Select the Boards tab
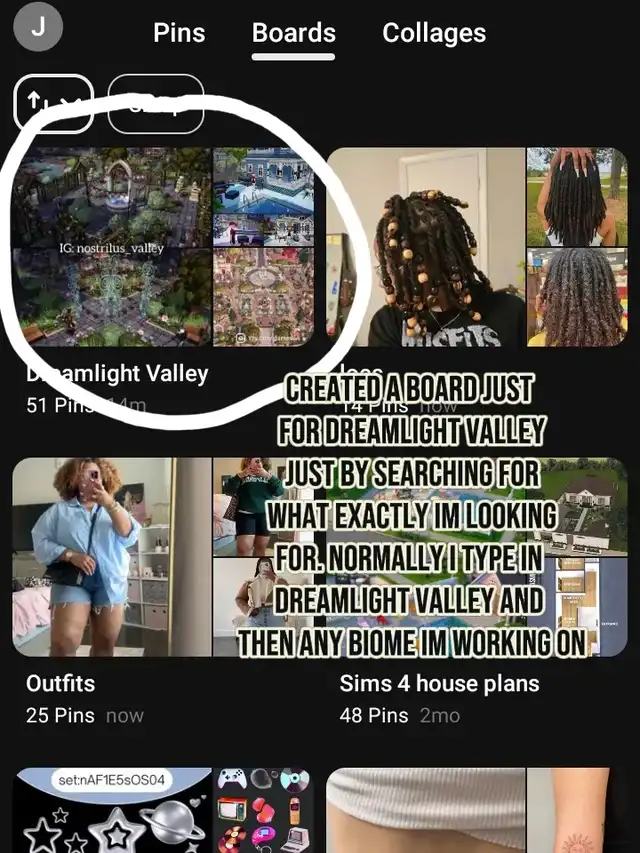The image size is (640, 853). [x=293, y=33]
